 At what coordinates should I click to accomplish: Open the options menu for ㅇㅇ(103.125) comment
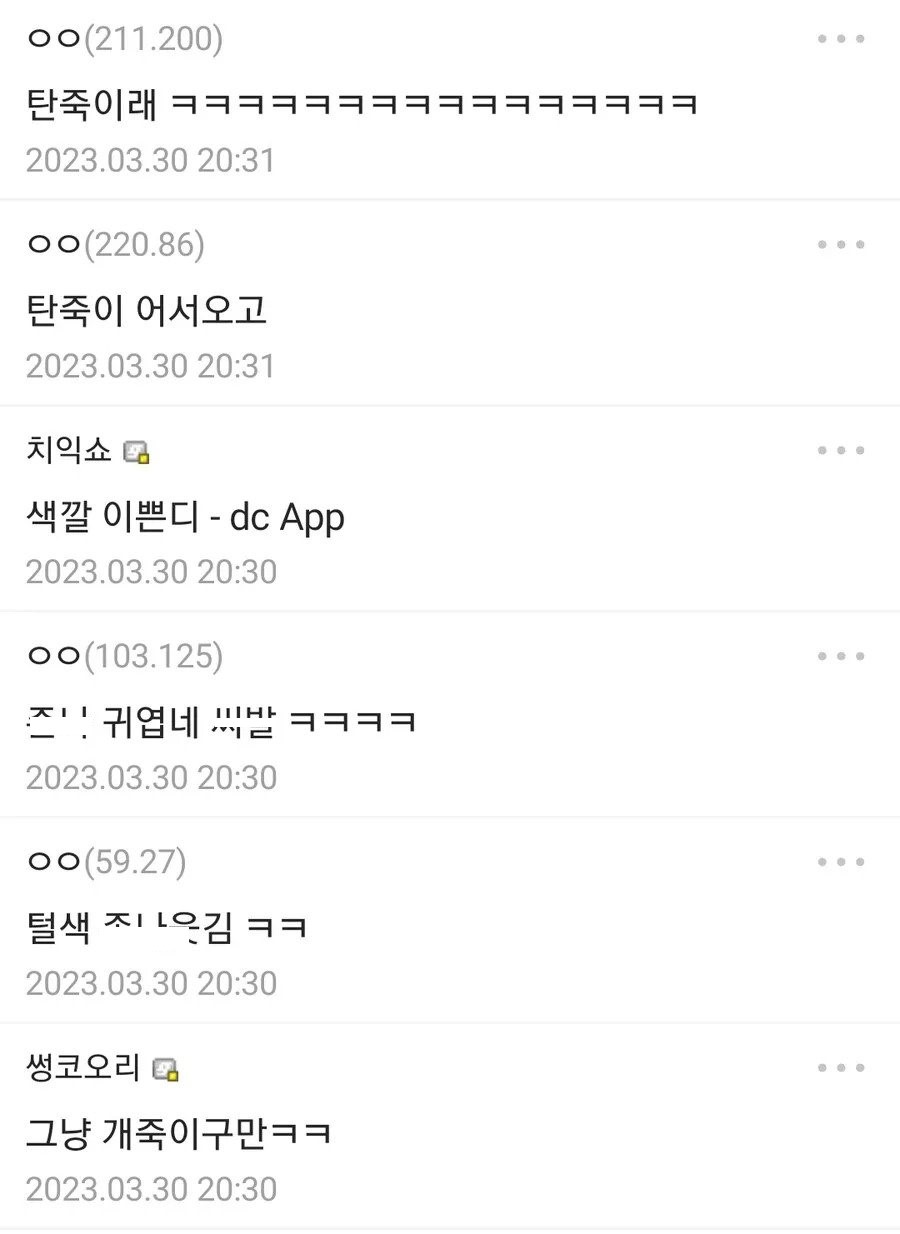pyautogui.click(x=840, y=655)
